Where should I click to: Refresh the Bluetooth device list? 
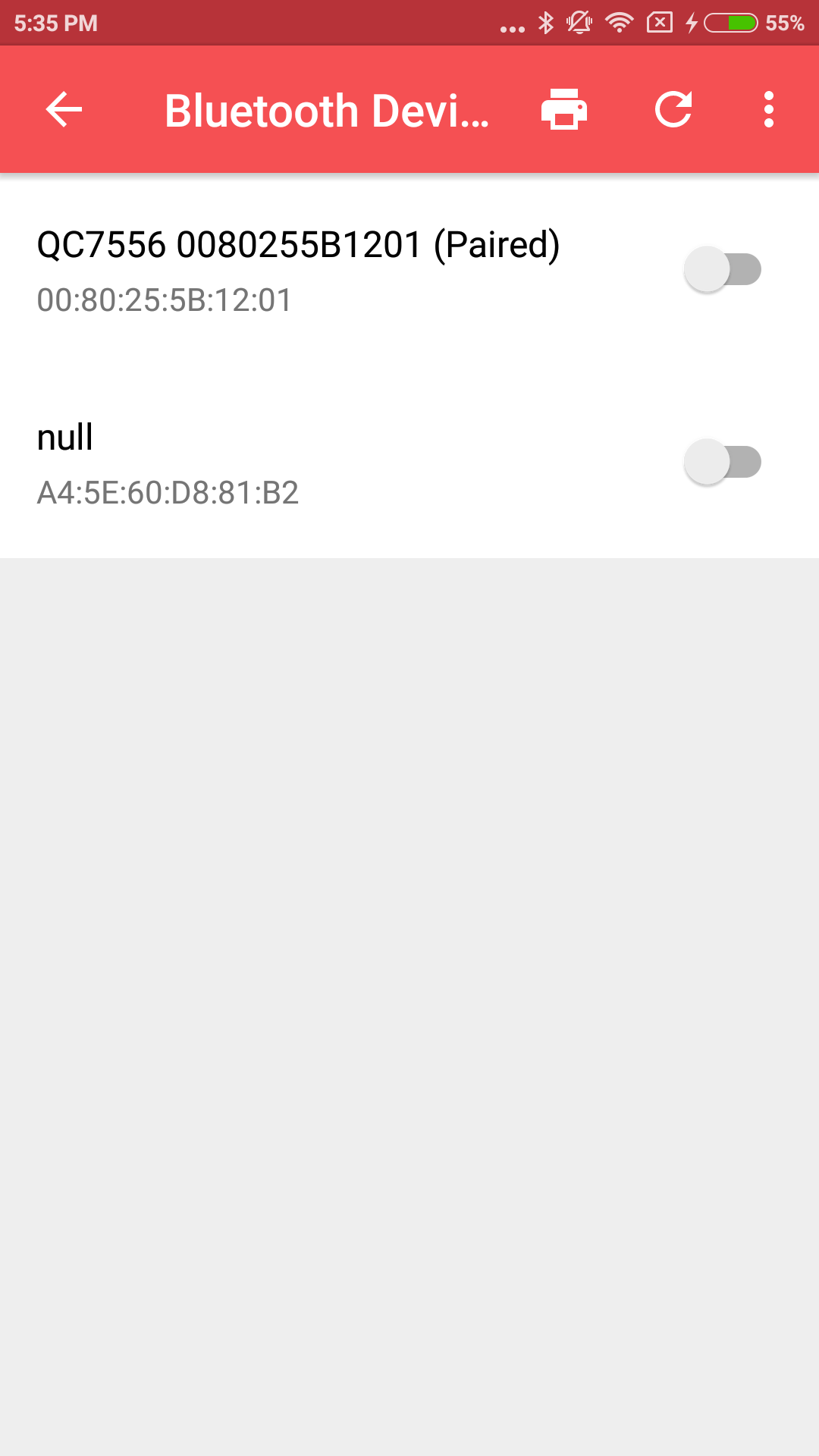point(673,110)
